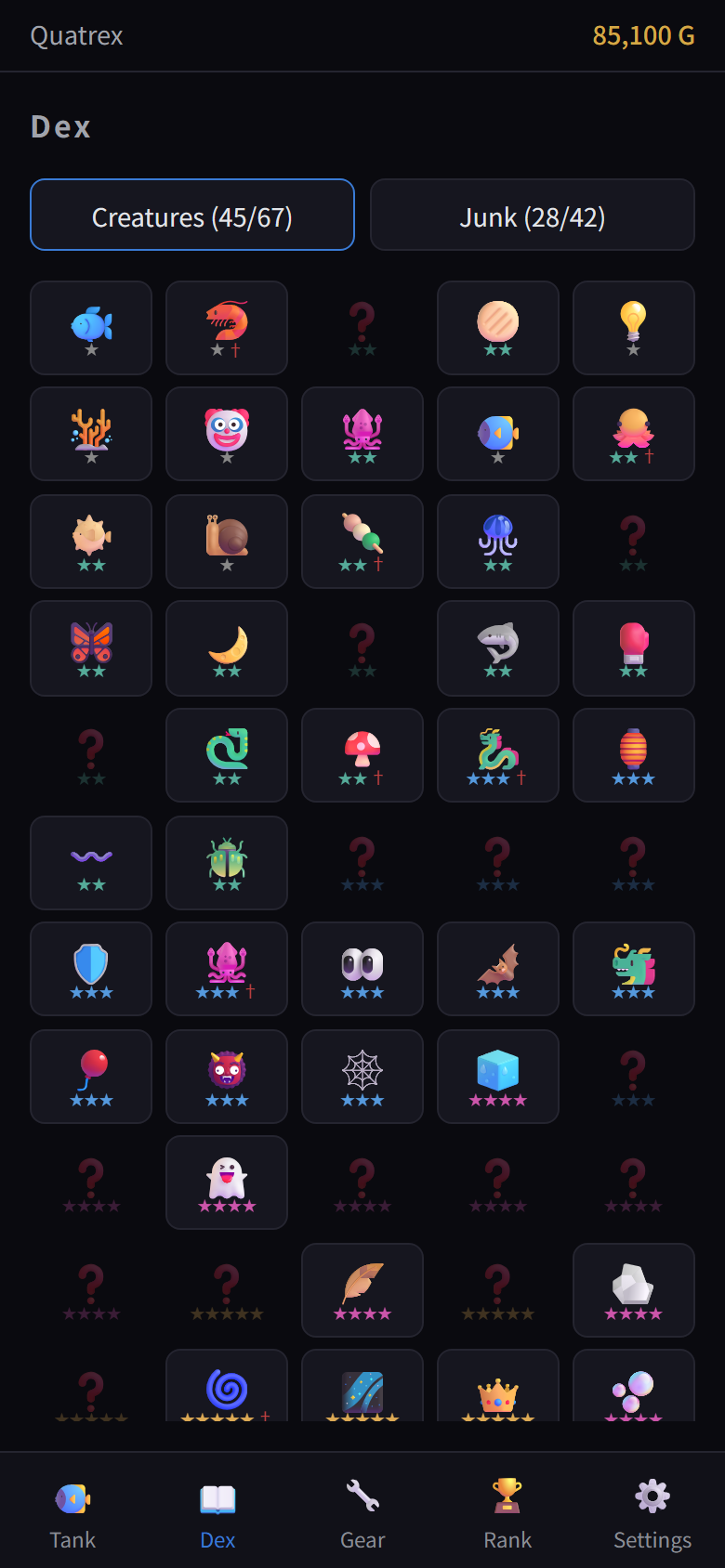Open the butterfly creature entry
Viewport: 725px width, 1568px height.
pyautogui.click(x=91, y=648)
